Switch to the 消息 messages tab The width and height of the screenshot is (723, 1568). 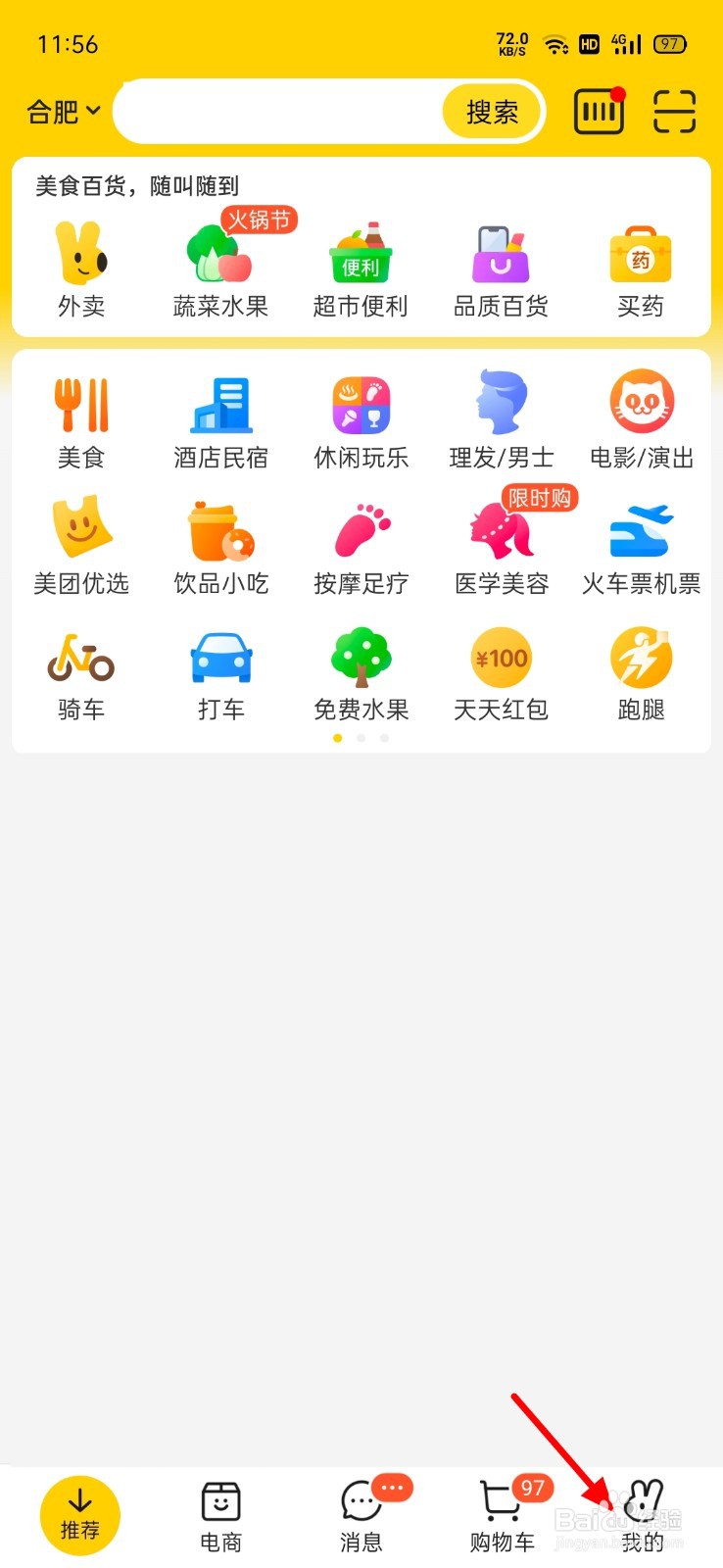click(361, 1516)
